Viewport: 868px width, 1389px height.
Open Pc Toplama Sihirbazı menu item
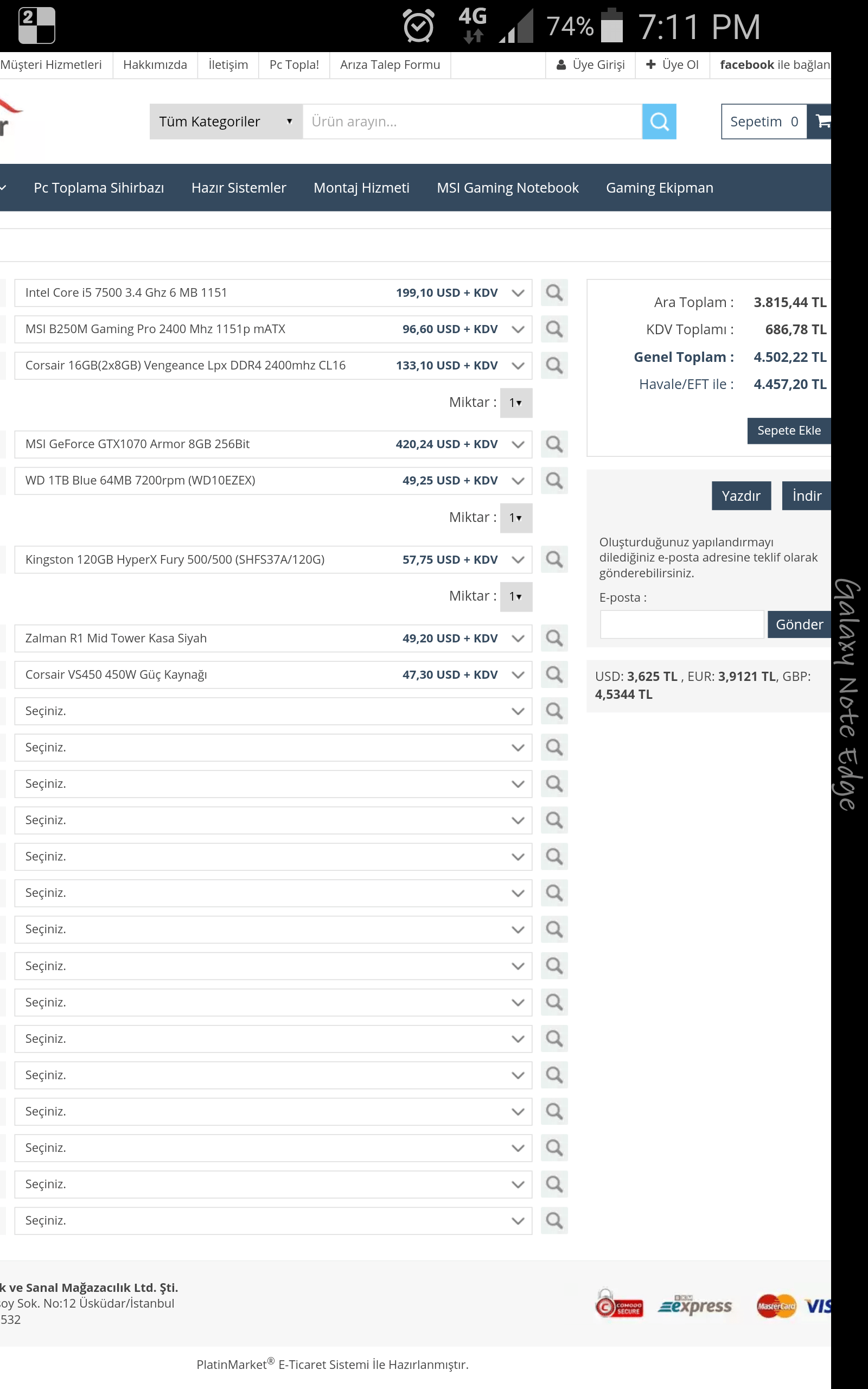coord(99,188)
